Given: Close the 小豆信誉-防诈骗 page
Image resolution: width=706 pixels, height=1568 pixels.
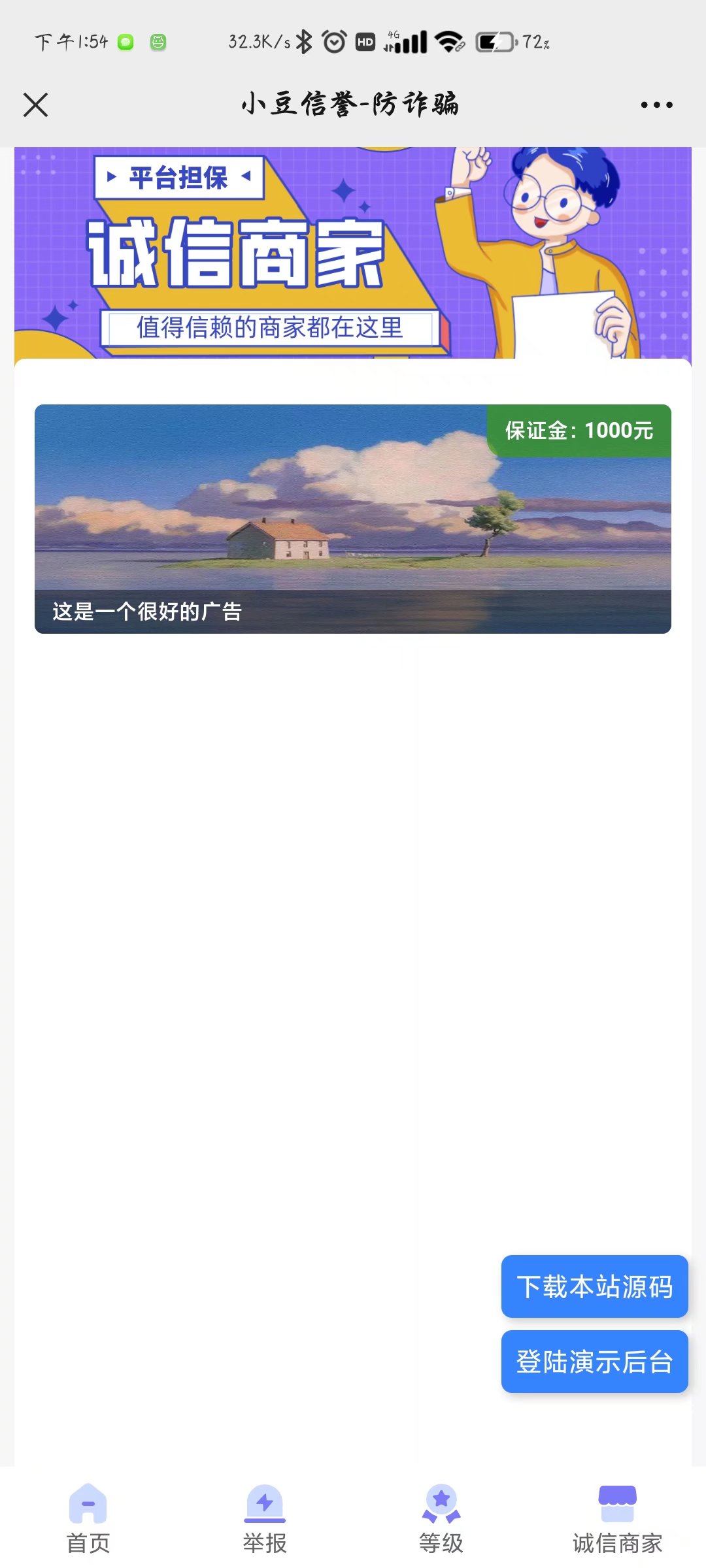Looking at the screenshot, I should (x=35, y=105).
